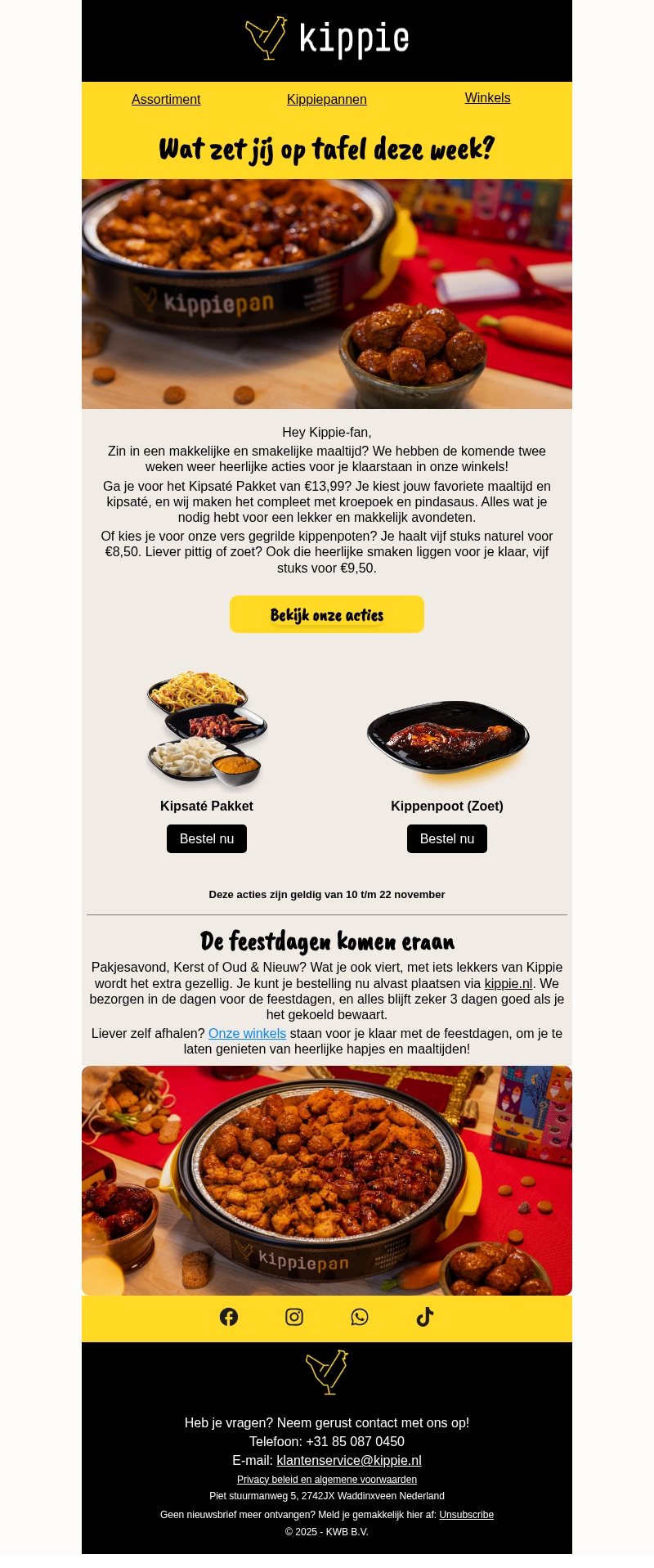The height and width of the screenshot is (1568, 654).
Task: Open Kippie's Facebook page
Action: point(229,1316)
